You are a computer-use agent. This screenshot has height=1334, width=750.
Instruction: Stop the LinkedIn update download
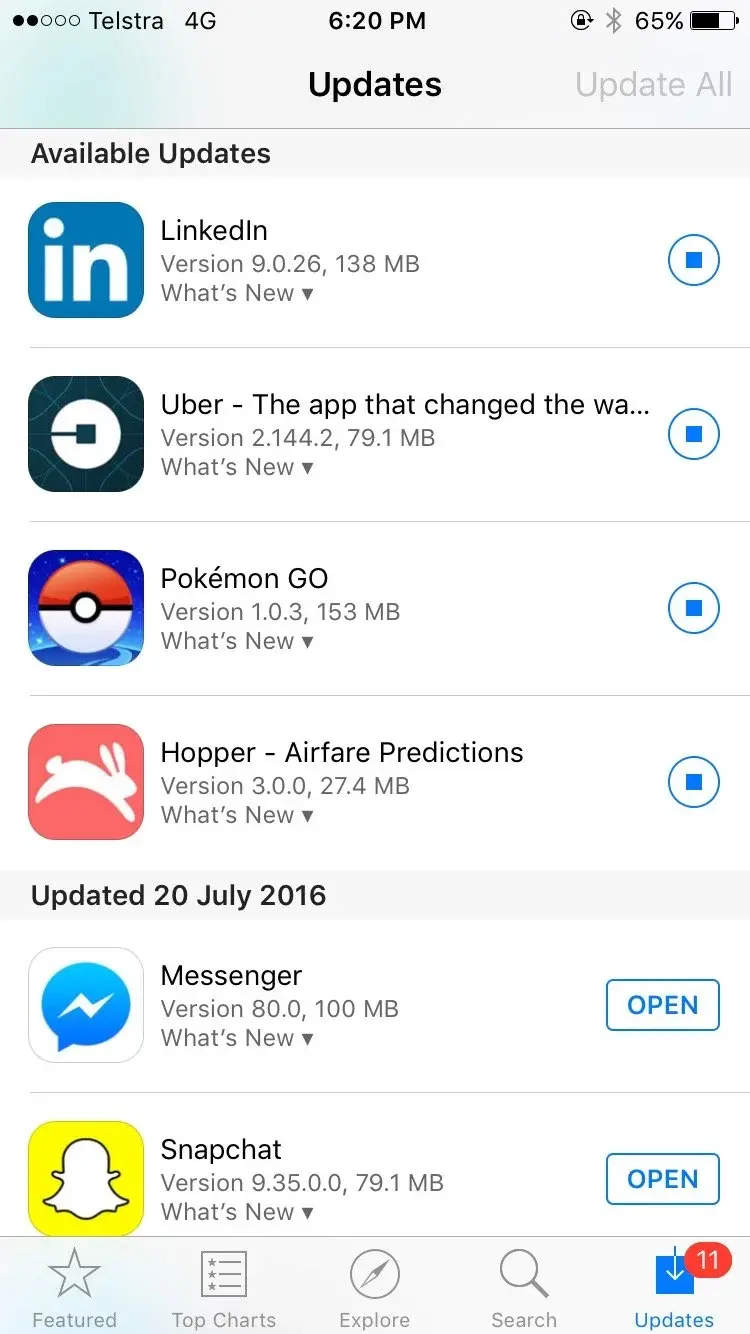(693, 260)
